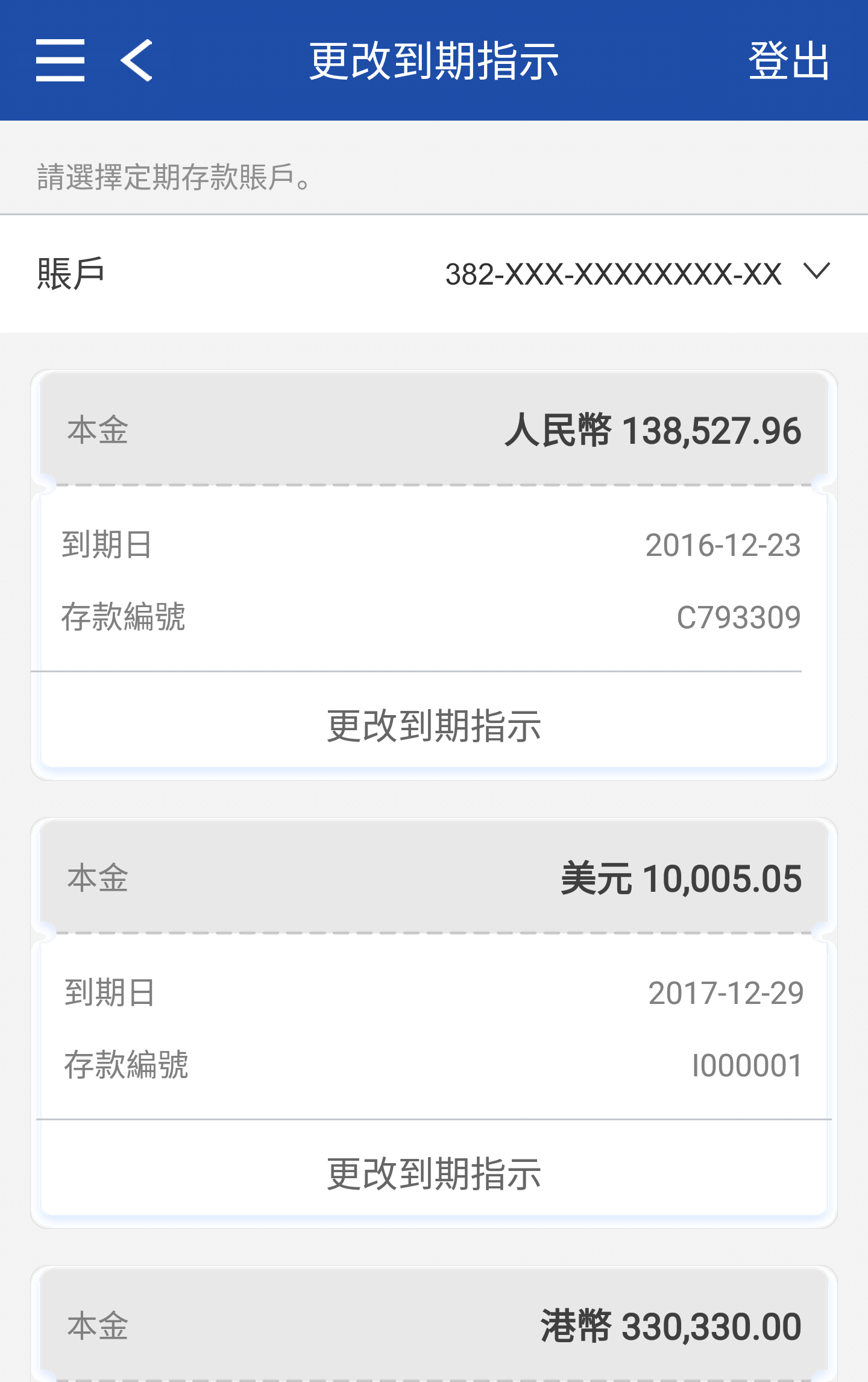Tap 更改到期指示 for deposit C793309
The image size is (868, 1382).
point(434,726)
